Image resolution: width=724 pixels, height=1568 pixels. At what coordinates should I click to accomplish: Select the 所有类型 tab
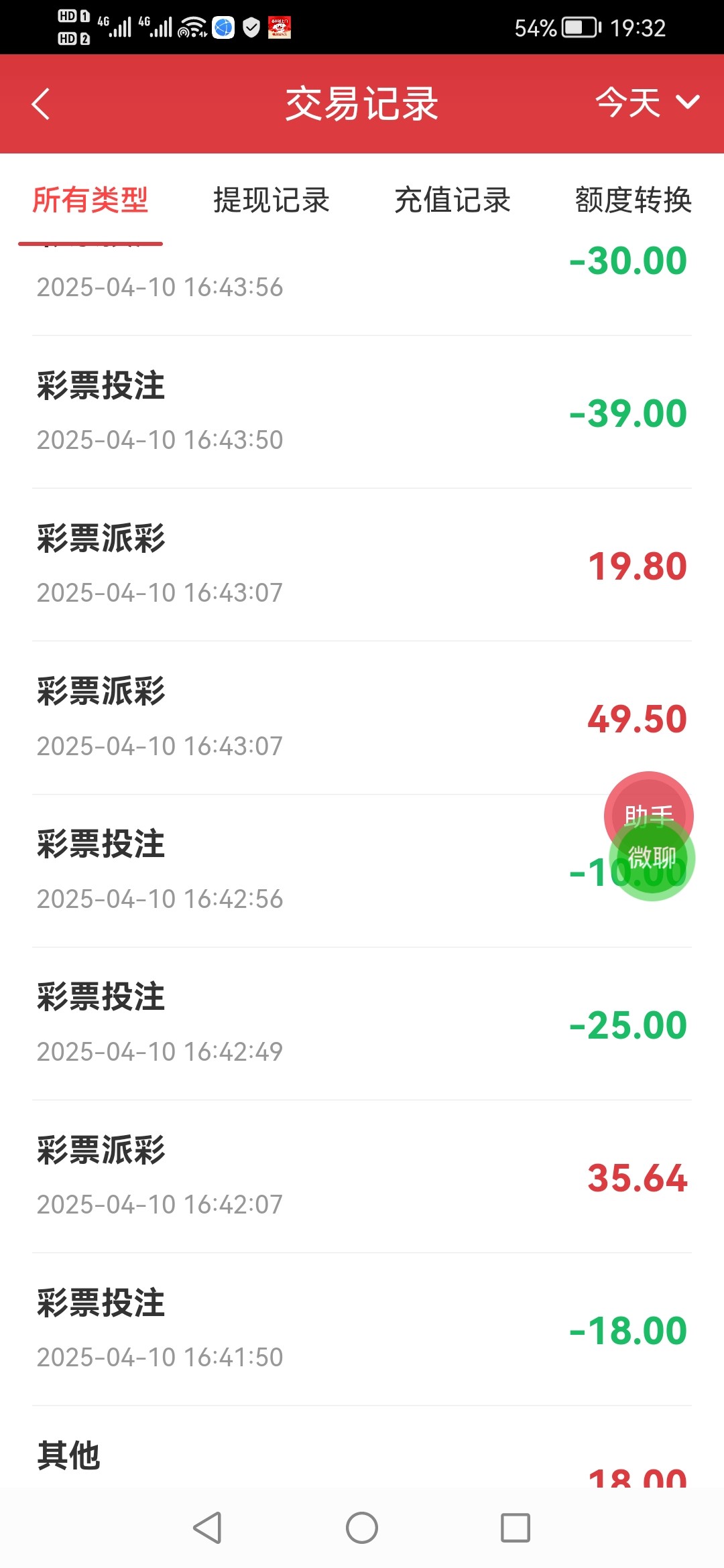[x=90, y=200]
